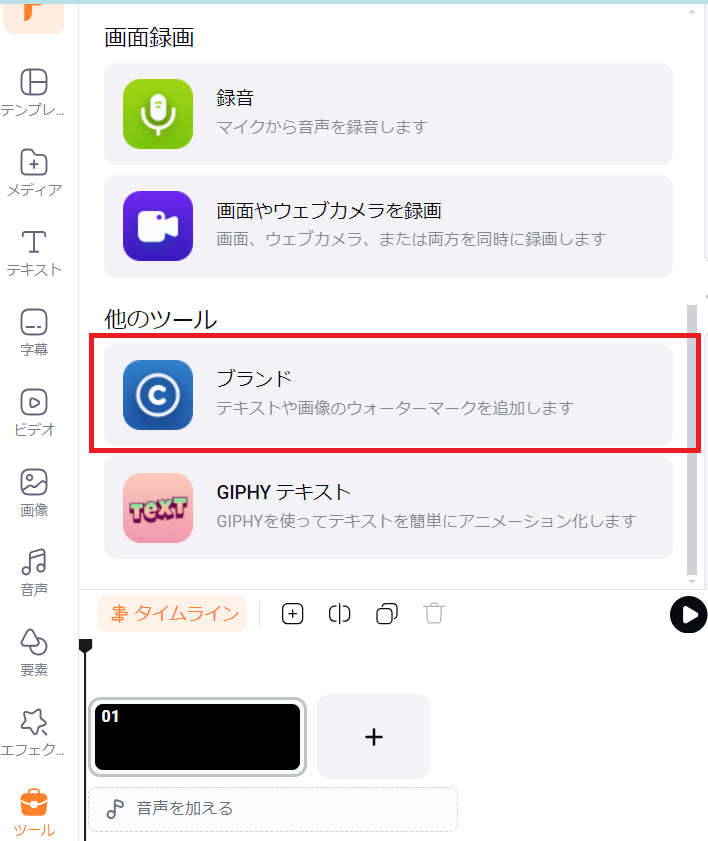Switch to the 音声 audio tab
This screenshot has width=708, height=841.
[34, 572]
